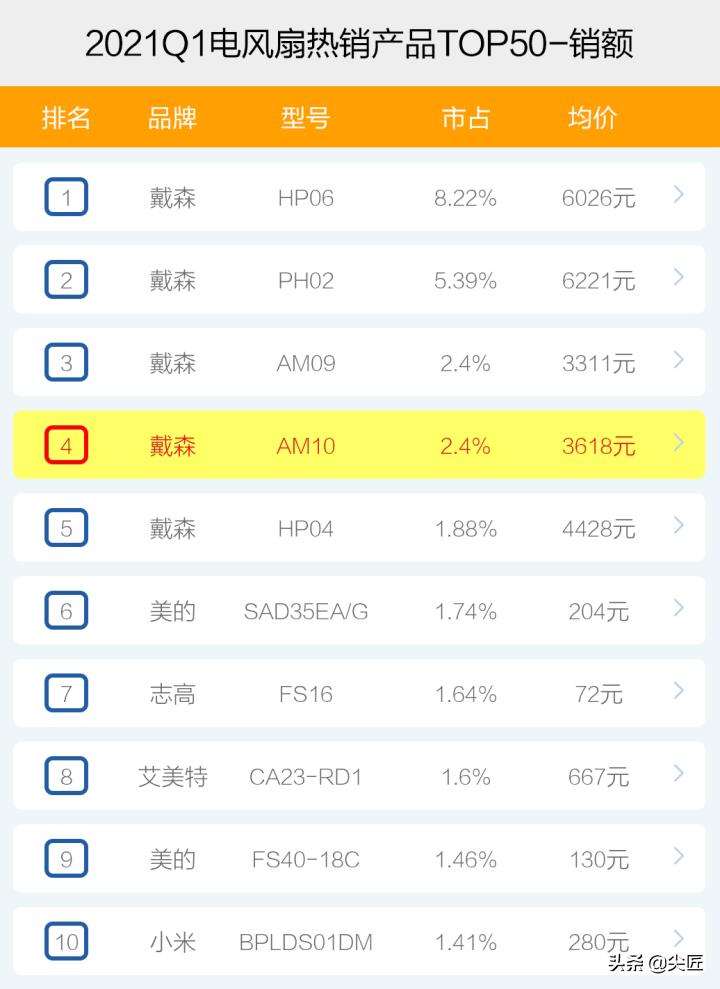This screenshot has width=720, height=989.
Task: Click the red-highlighted rank 4 badge
Action: point(66,445)
